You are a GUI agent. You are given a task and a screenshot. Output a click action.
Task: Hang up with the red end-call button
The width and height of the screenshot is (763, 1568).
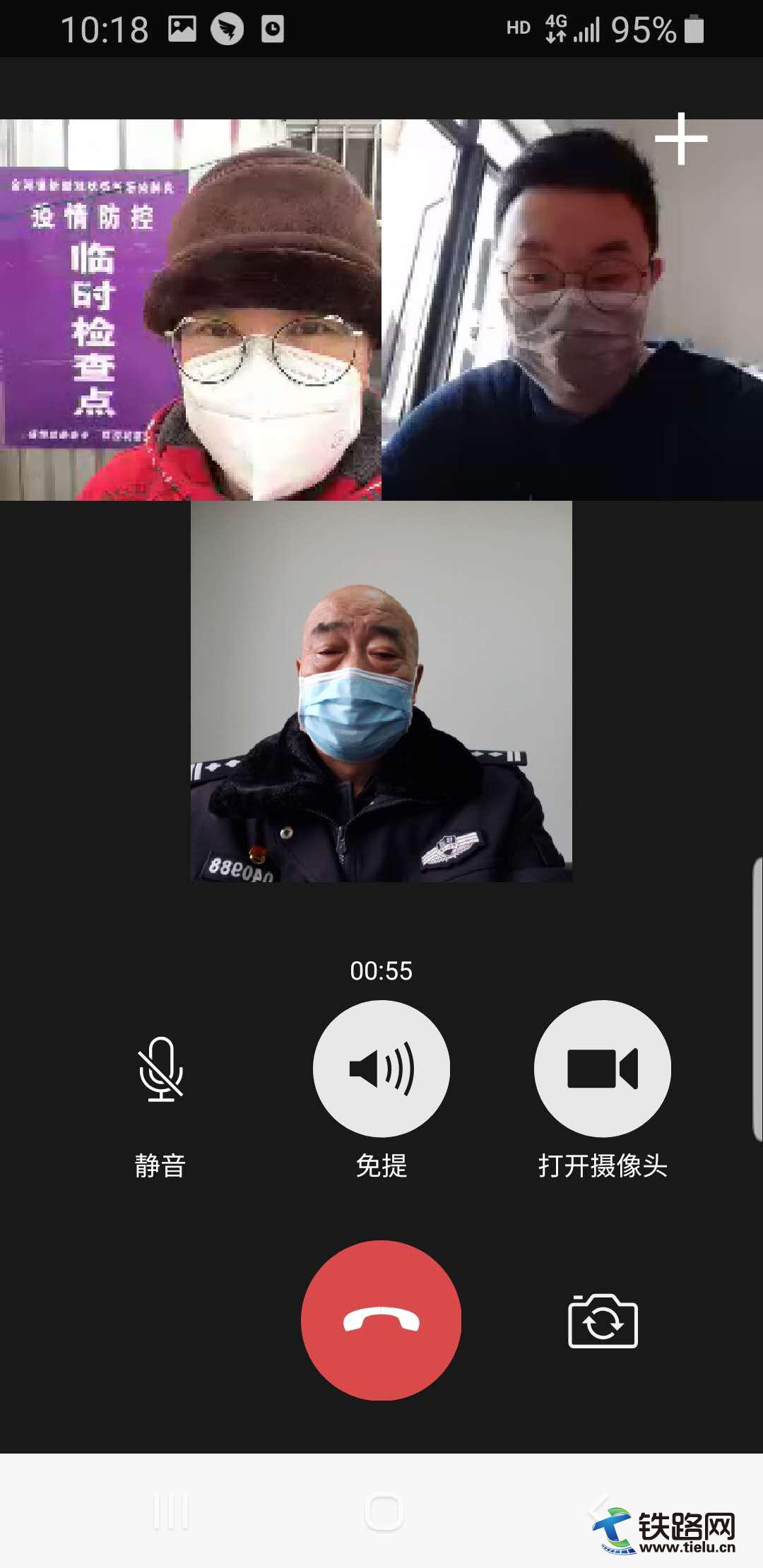[x=381, y=1319]
